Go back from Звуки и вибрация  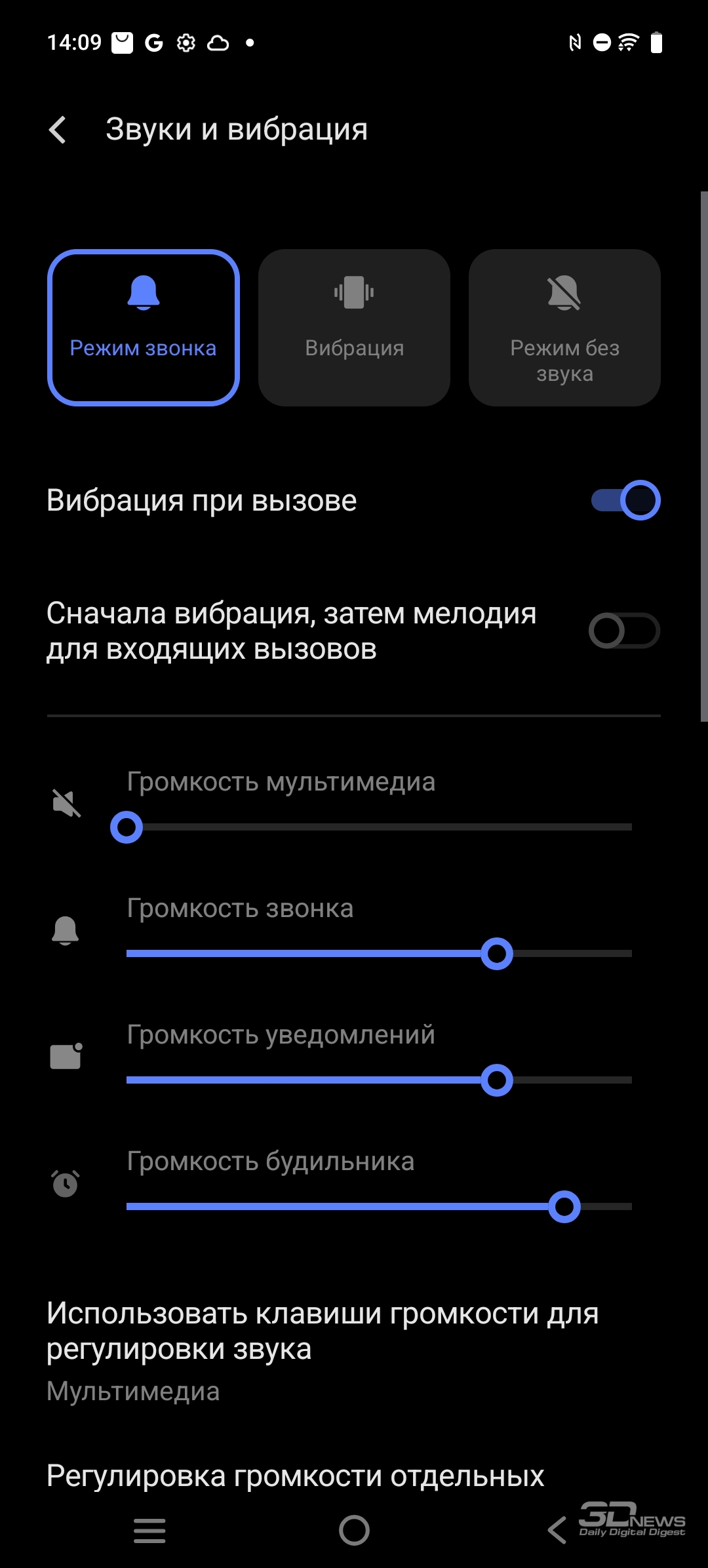58,130
